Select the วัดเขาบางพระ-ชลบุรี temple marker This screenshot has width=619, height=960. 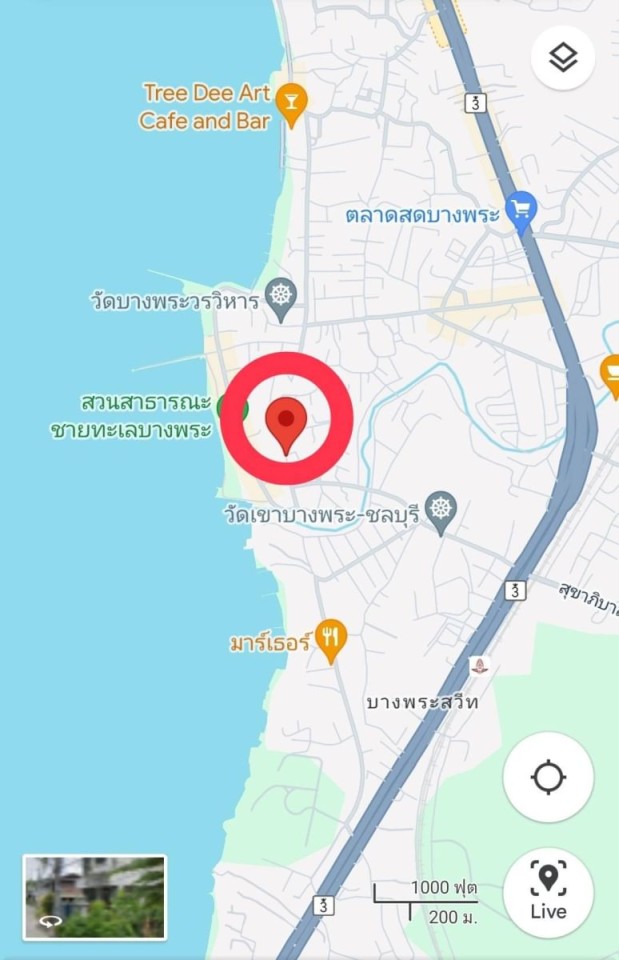(441, 508)
